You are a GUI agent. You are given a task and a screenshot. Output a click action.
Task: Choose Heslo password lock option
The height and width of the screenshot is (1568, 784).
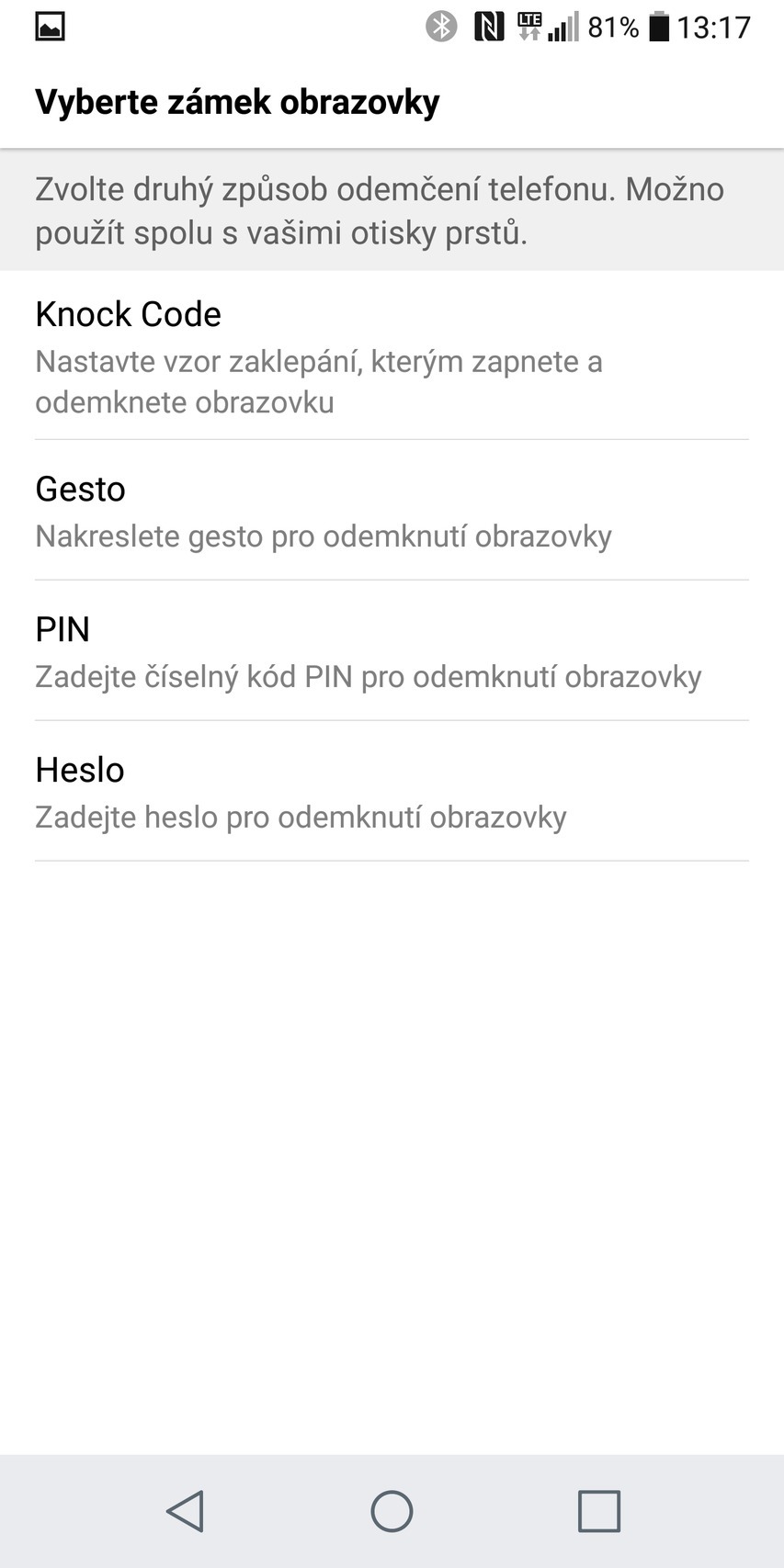(79, 770)
